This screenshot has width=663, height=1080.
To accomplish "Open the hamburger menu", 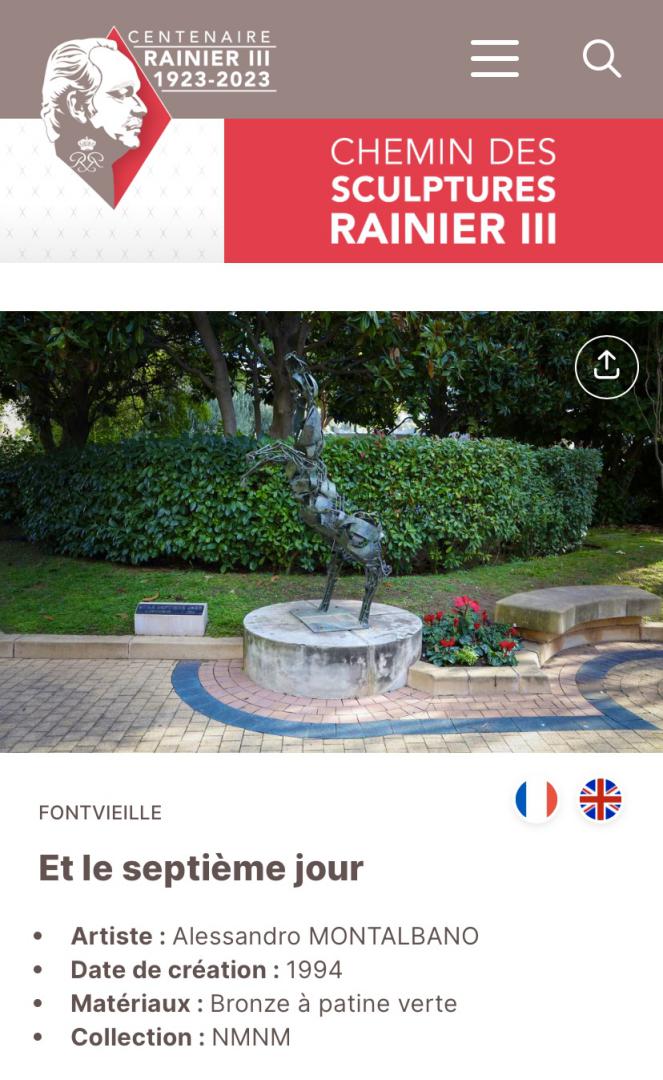I will coord(494,59).
